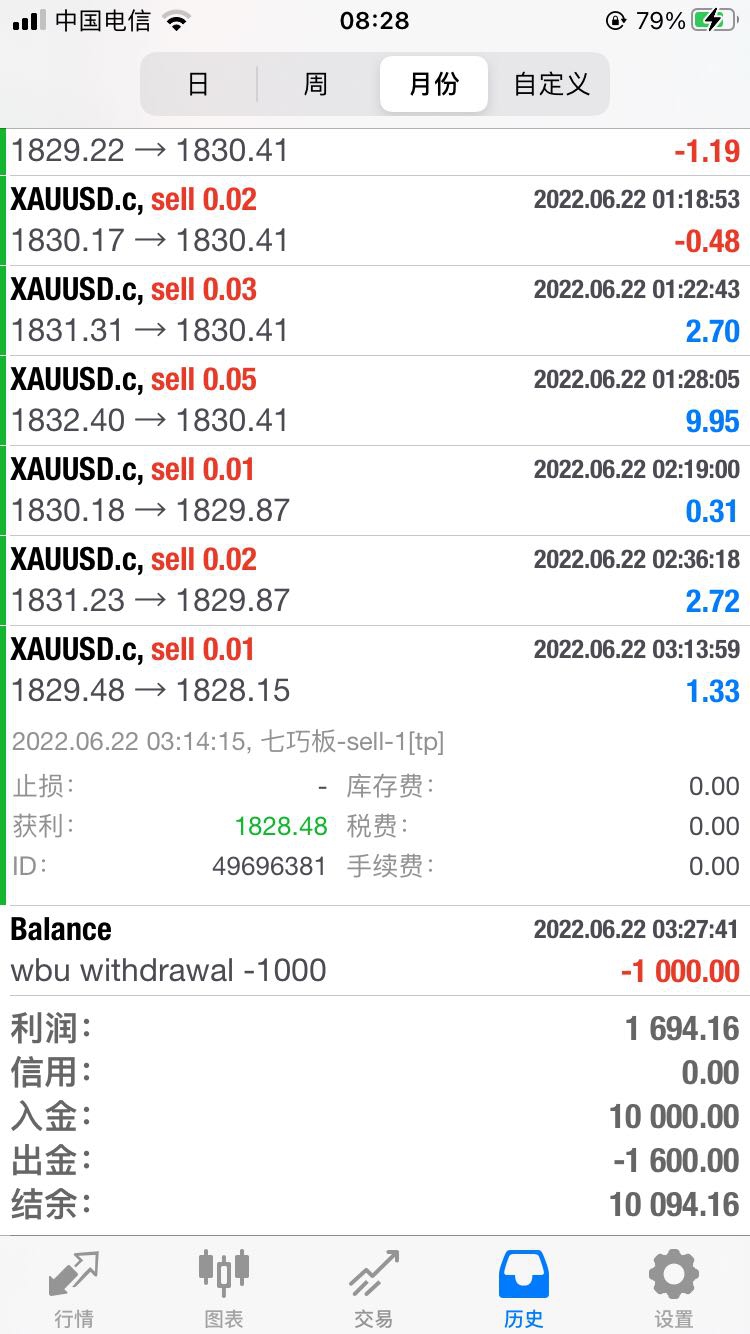This screenshot has width=750, height=1334.
Task: Tap the wbu withdrawal Balance entry
Action: [375, 948]
